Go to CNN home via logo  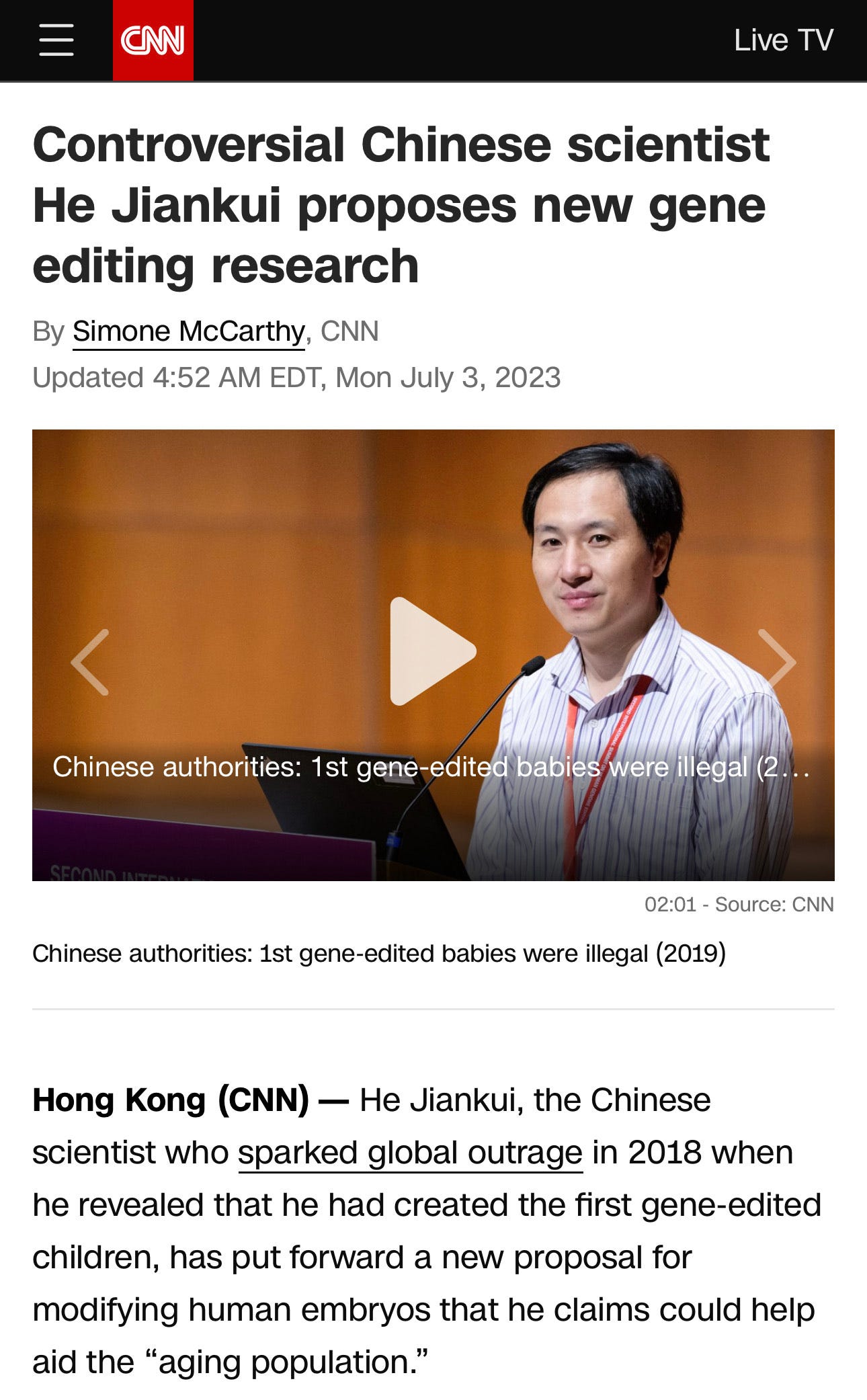153,40
